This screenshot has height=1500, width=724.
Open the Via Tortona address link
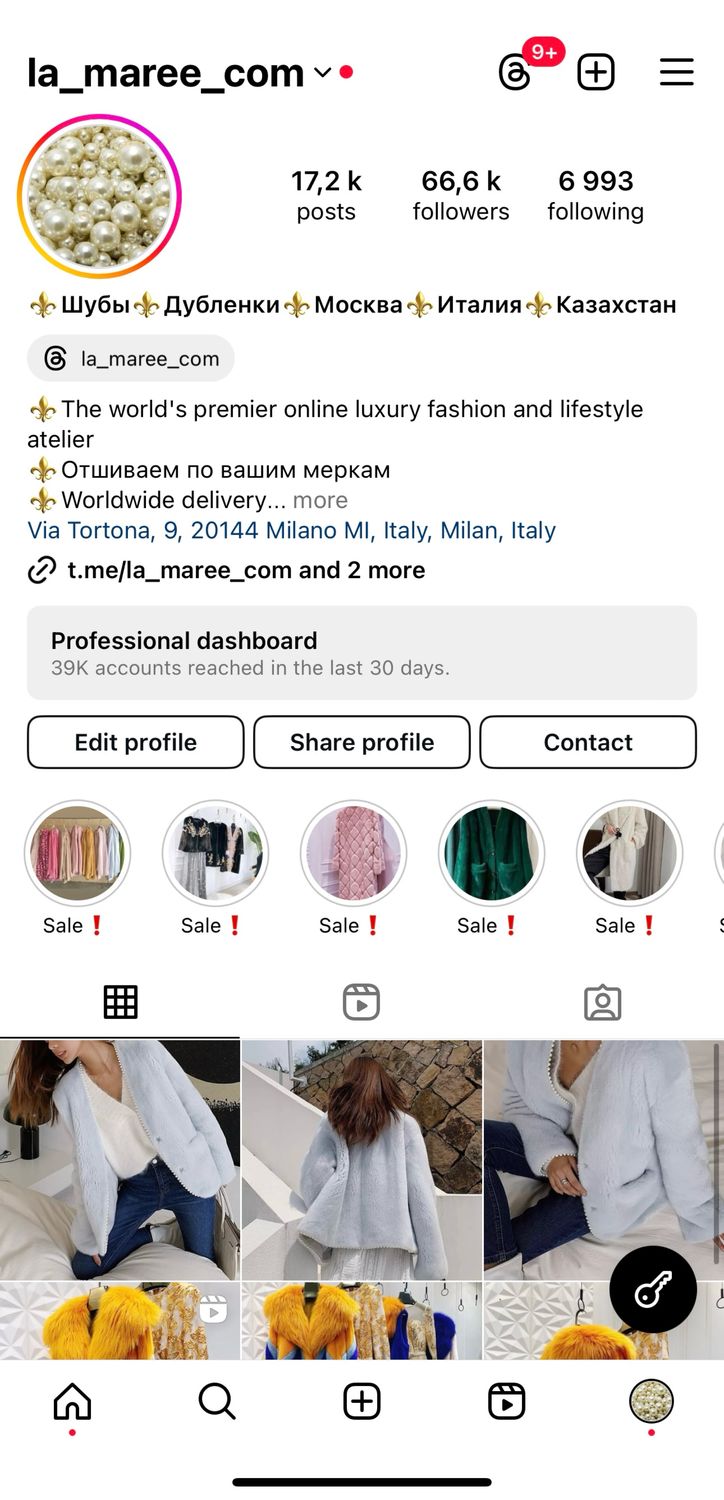292,530
